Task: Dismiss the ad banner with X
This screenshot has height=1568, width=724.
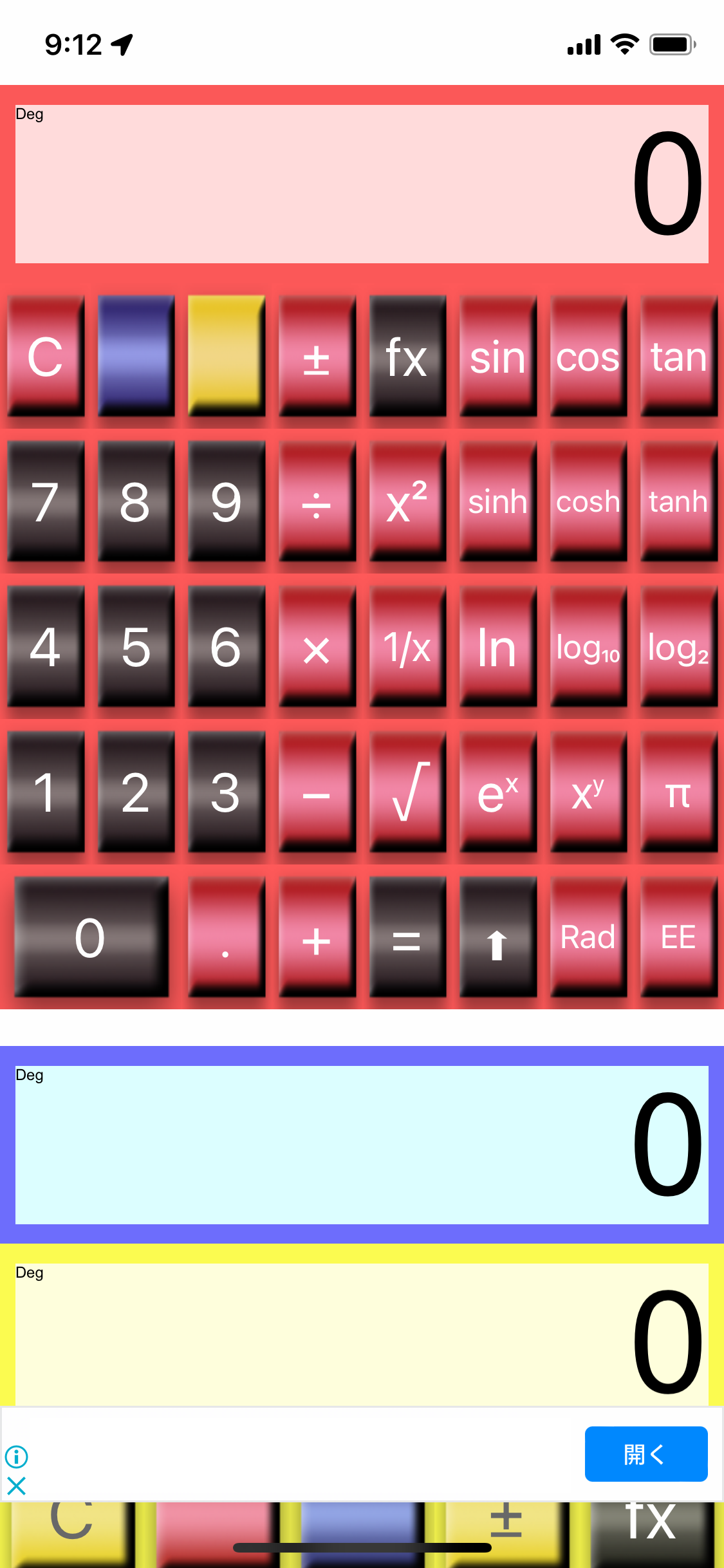Action: click(16, 1486)
